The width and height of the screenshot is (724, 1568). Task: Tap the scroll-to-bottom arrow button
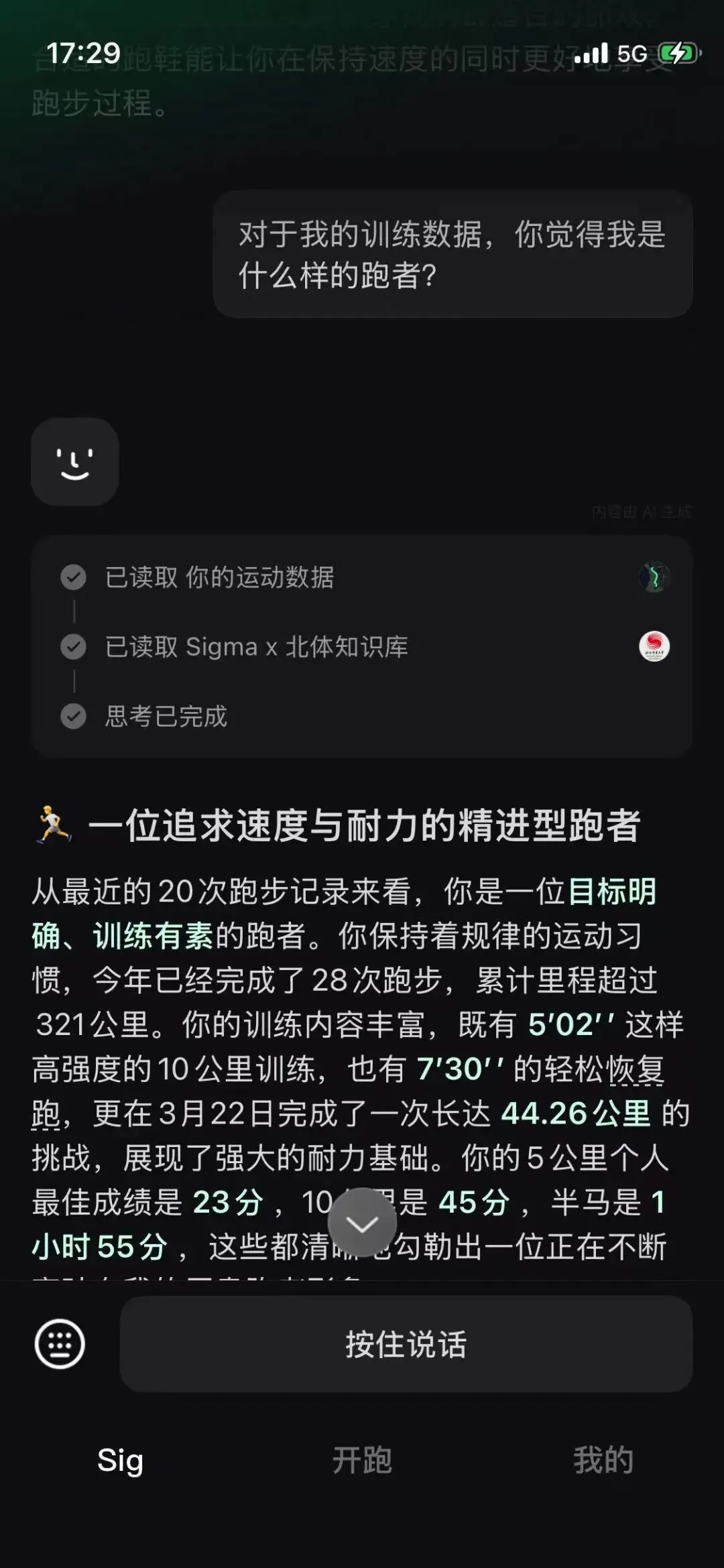362,1222
